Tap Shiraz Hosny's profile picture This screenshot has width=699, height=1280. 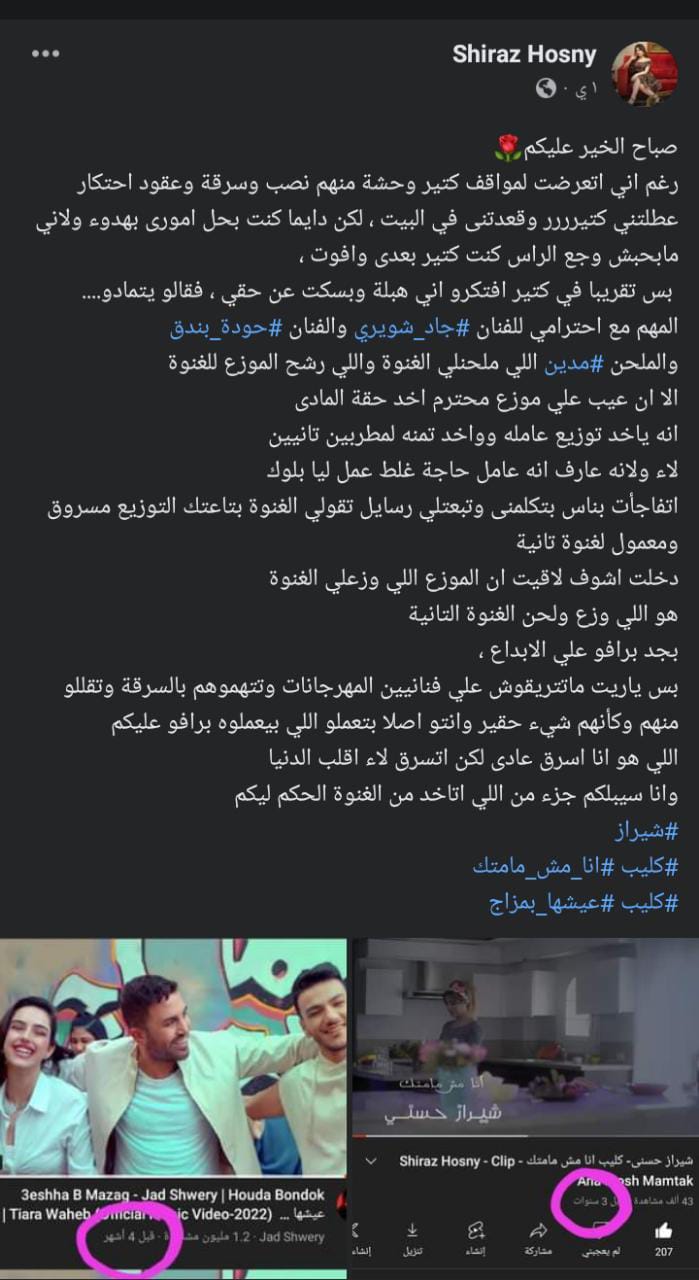point(644,73)
